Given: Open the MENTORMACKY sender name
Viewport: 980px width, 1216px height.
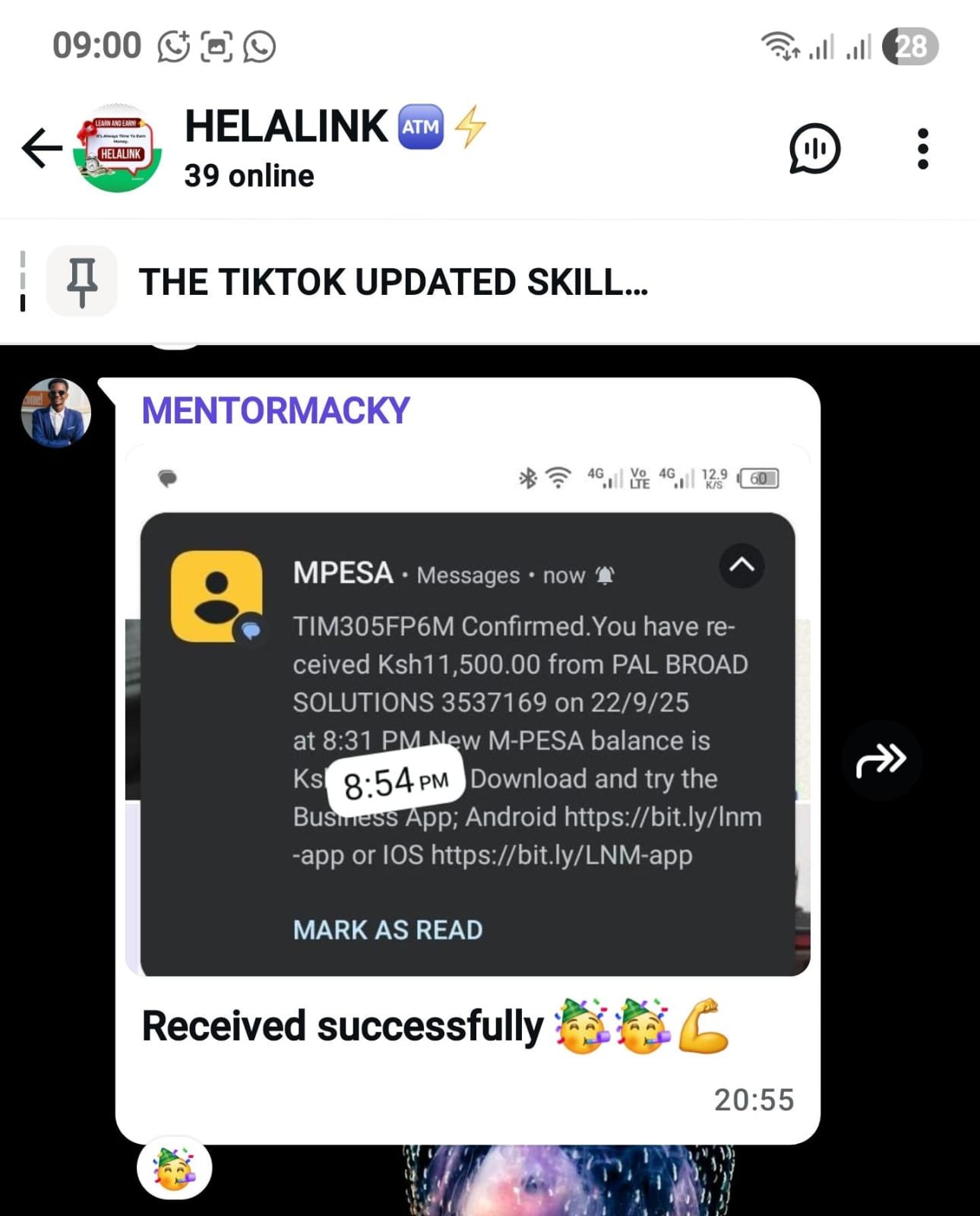Looking at the screenshot, I should [x=276, y=411].
